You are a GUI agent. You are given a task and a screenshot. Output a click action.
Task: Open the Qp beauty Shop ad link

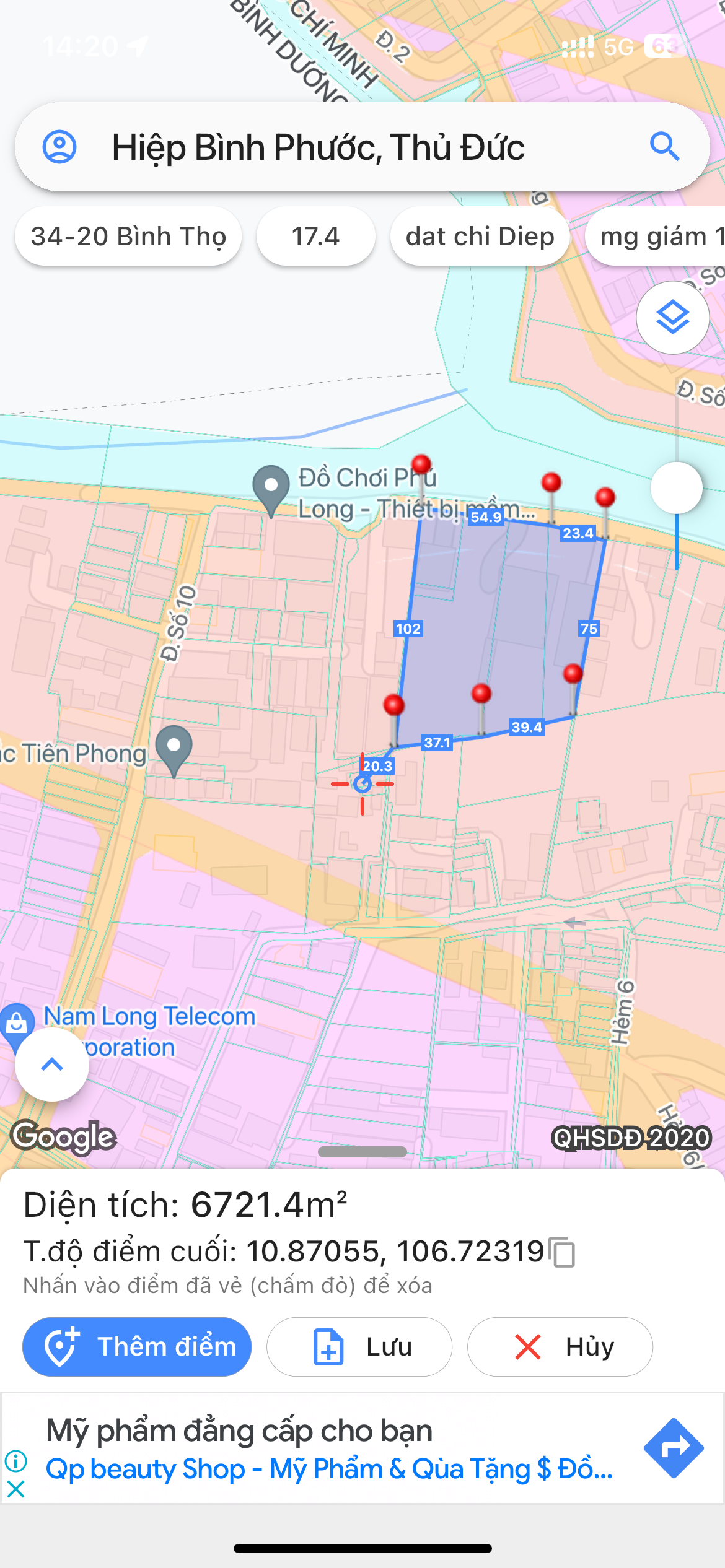tap(330, 1469)
